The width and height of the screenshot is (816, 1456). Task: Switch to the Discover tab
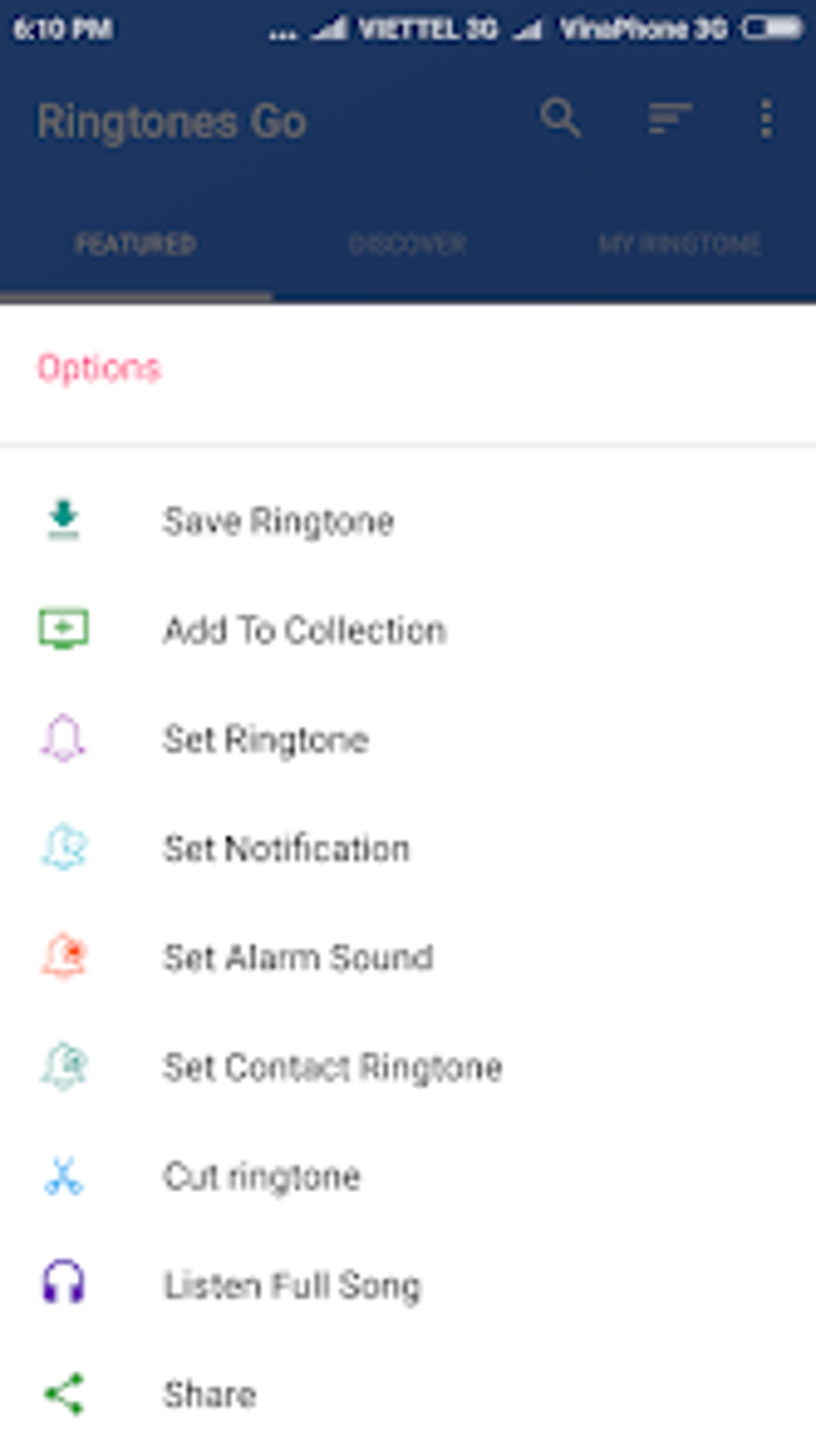coord(407,244)
